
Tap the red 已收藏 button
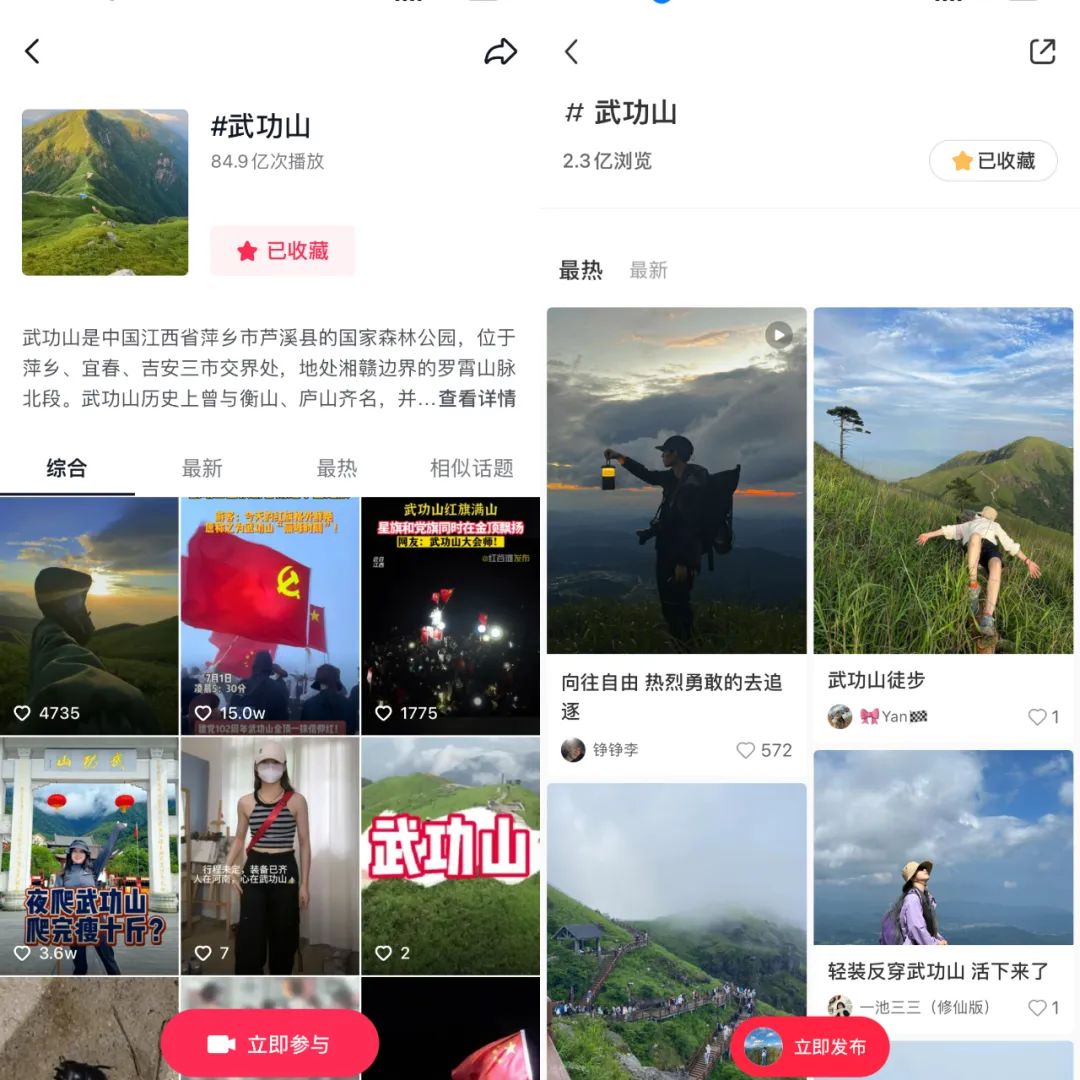283,251
